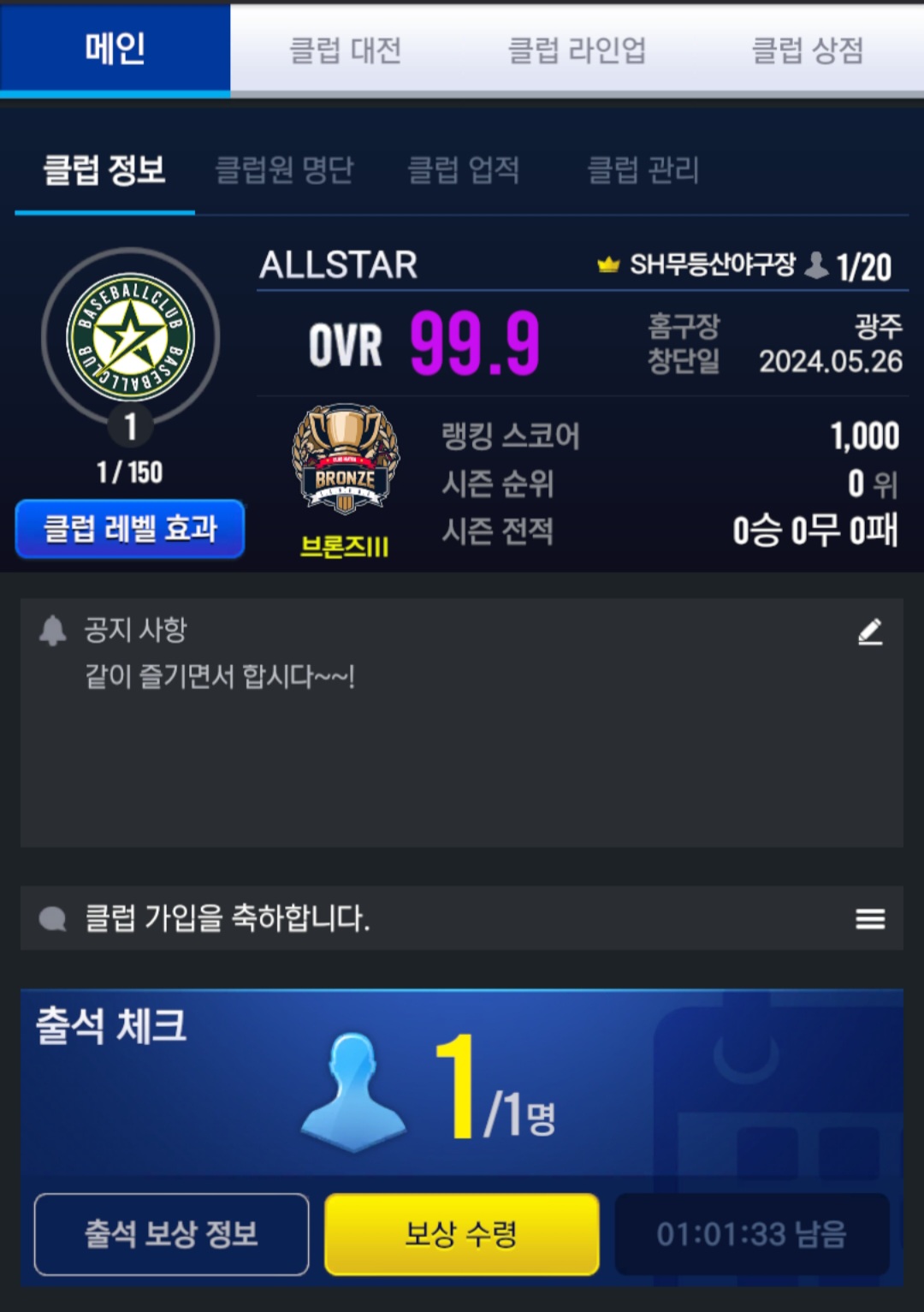Viewport: 924px width, 1312px height.
Task: Open 출석 보상 정보
Action: [x=171, y=1234]
